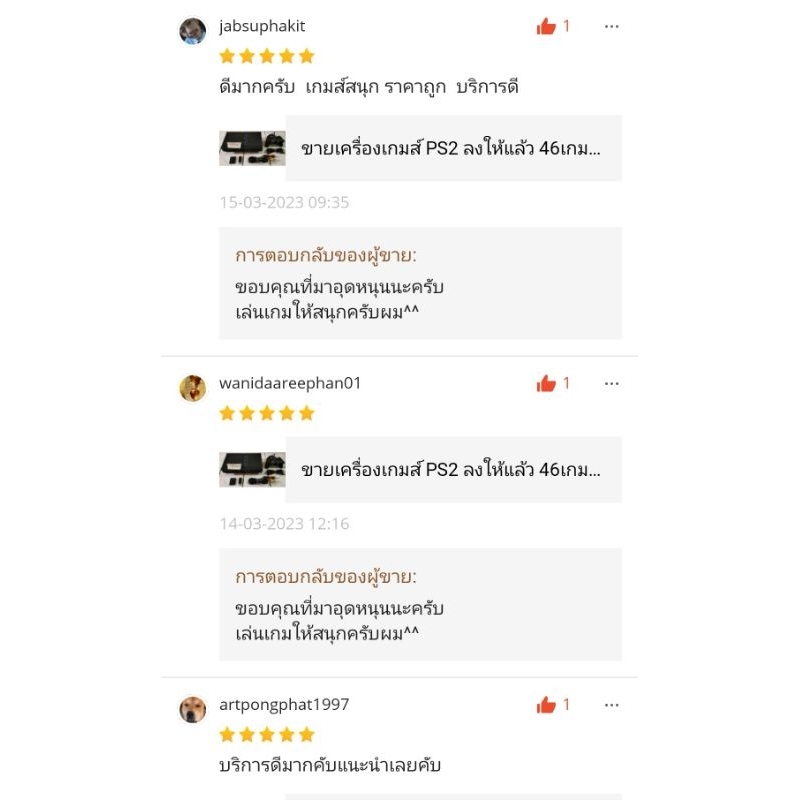
Task: Open PS2 product card in wanidaareephan01's review
Action: 420,470
